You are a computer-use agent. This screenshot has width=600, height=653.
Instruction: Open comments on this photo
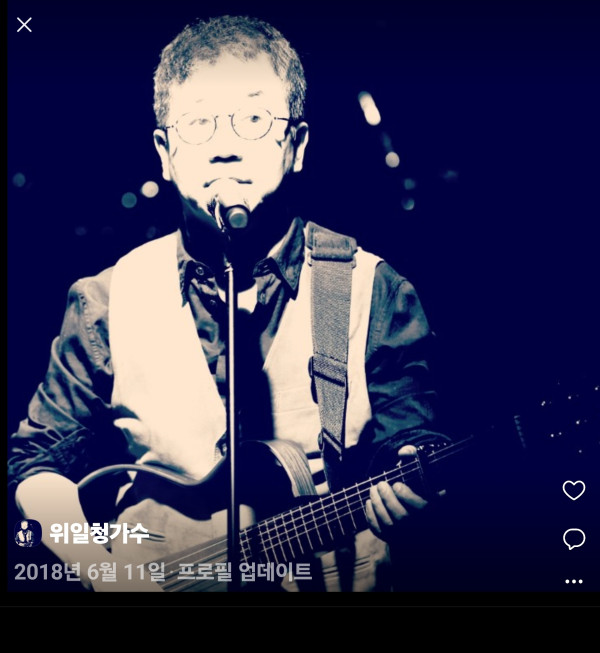point(573,539)
